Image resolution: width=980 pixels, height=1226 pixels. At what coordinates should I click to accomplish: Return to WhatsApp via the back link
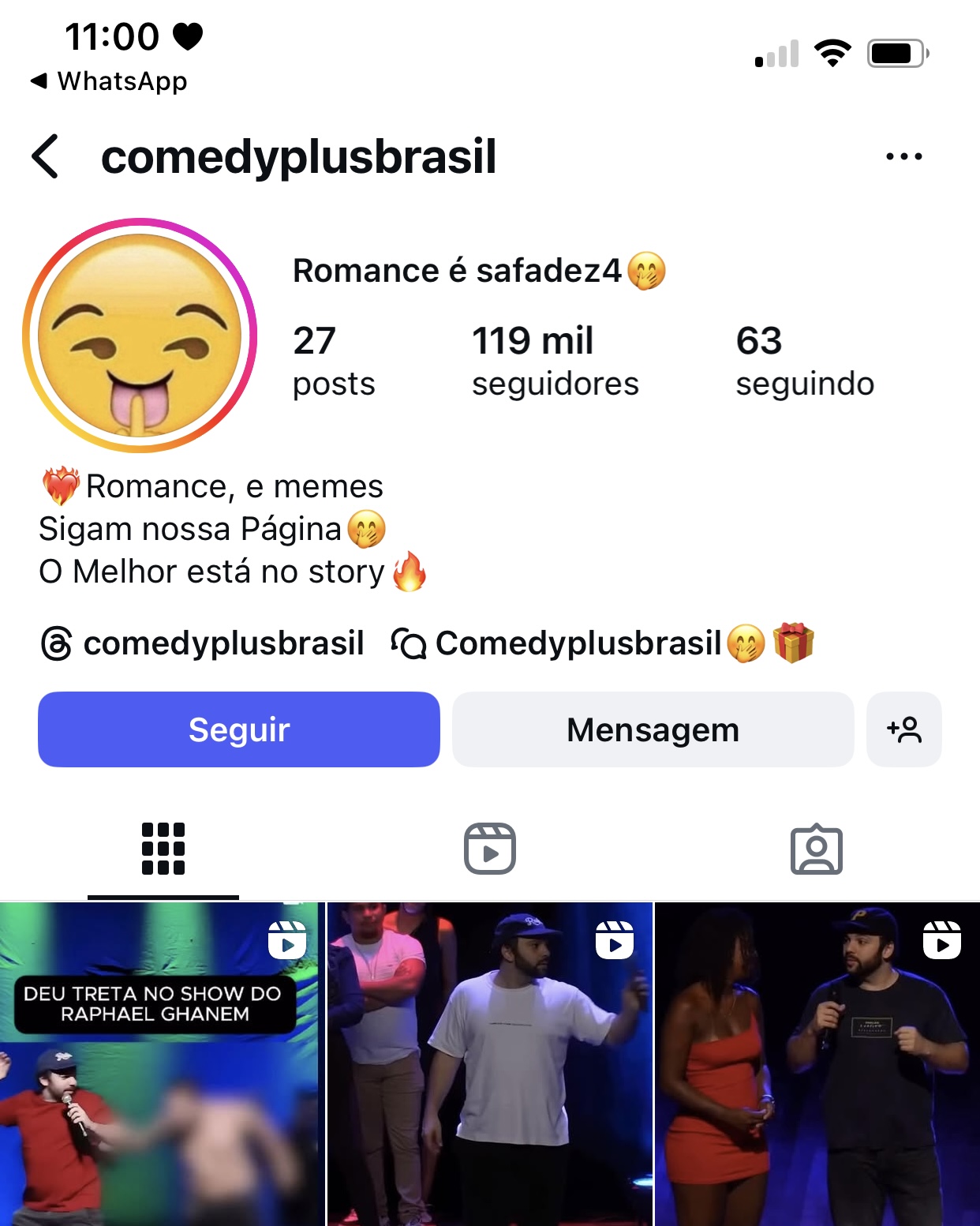pyautogui.click(x=109, y=81)
